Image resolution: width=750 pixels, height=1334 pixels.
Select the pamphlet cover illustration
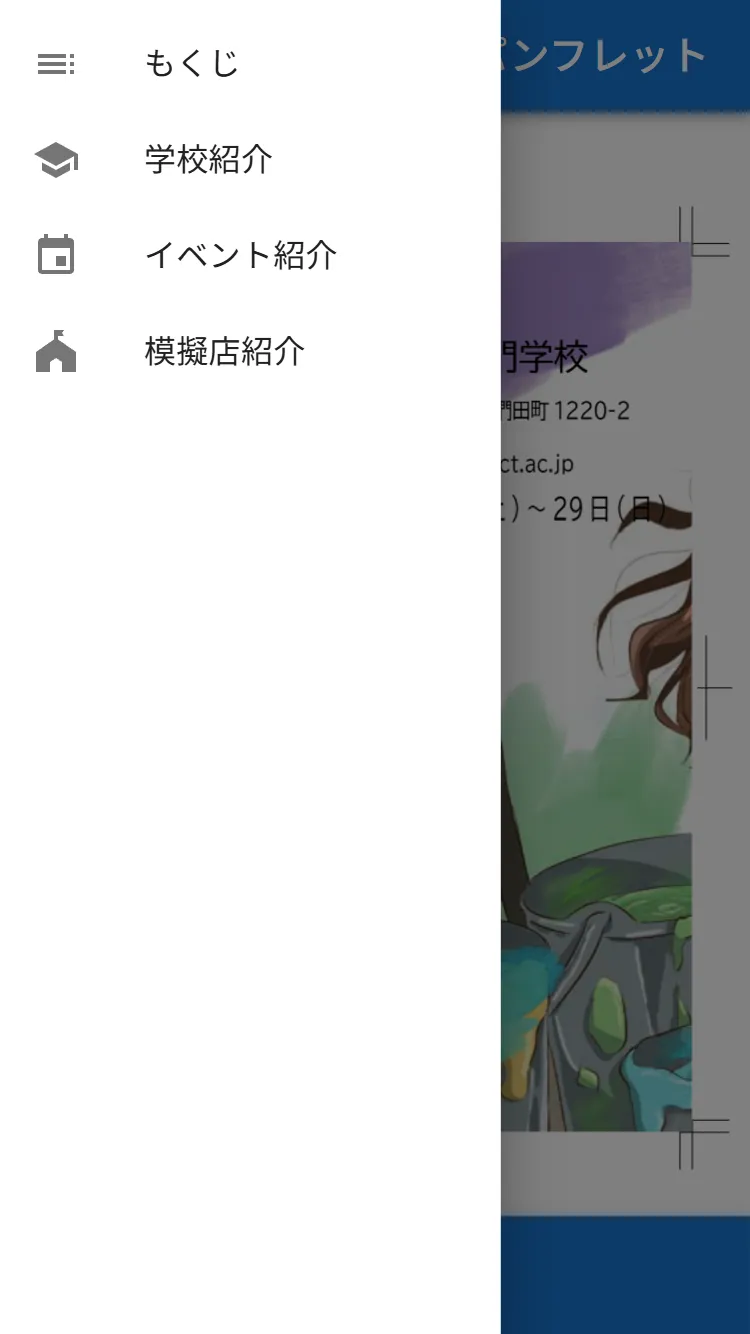tap(600, 800)
